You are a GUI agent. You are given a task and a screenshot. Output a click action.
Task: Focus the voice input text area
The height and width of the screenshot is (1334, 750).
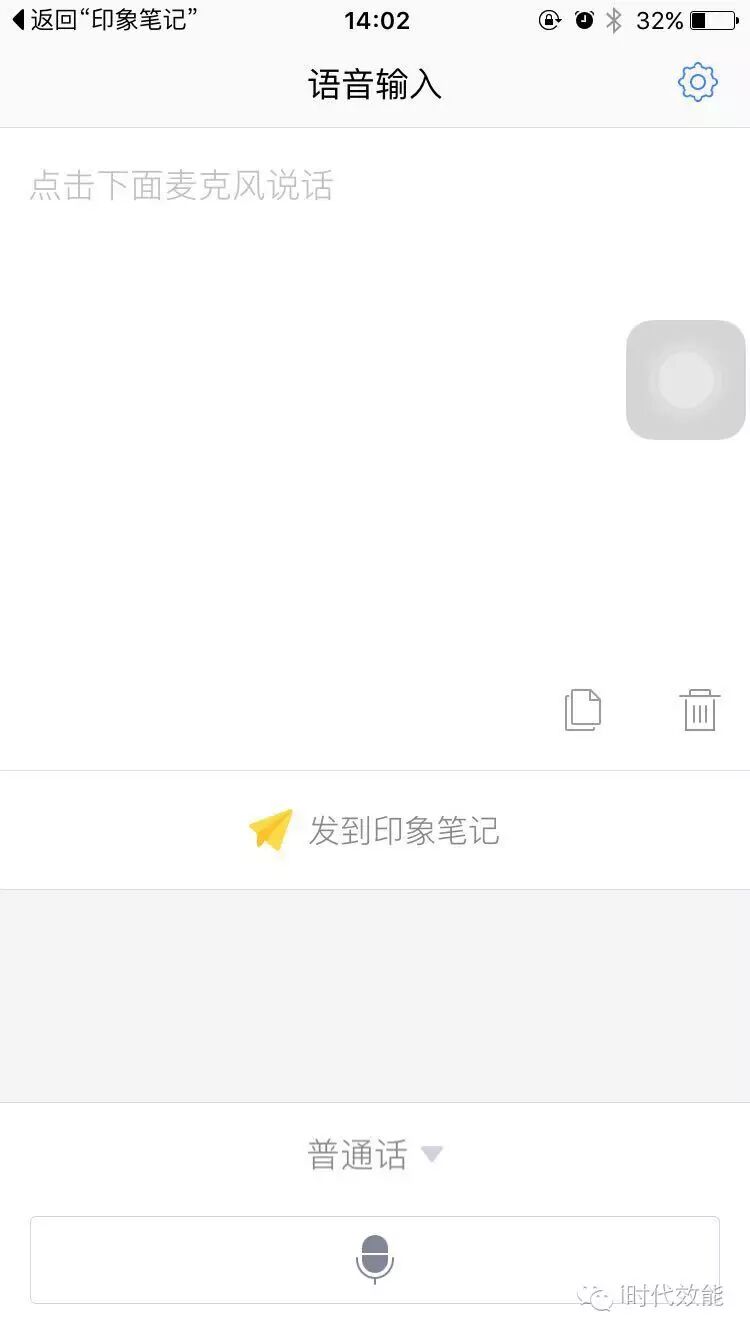pyautogui.click(x=300, y=400)
